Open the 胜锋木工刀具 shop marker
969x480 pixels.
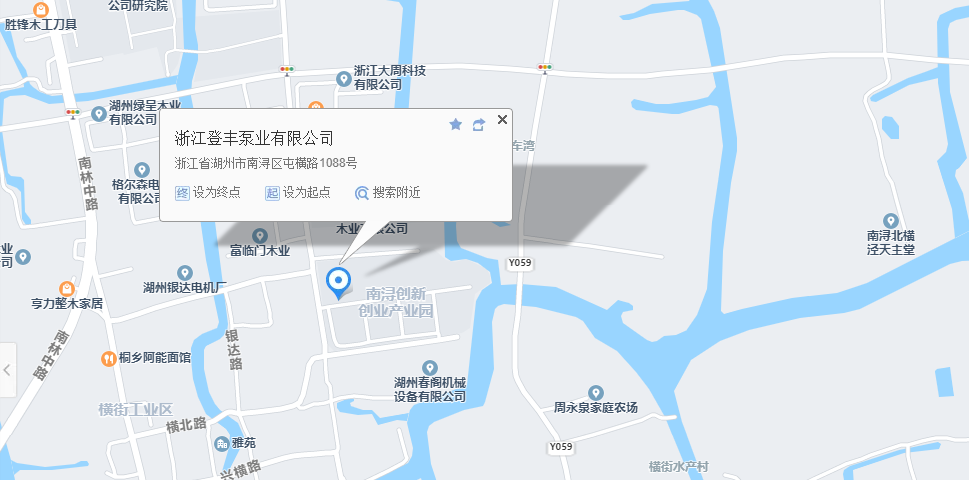click(x=40, y=10)
